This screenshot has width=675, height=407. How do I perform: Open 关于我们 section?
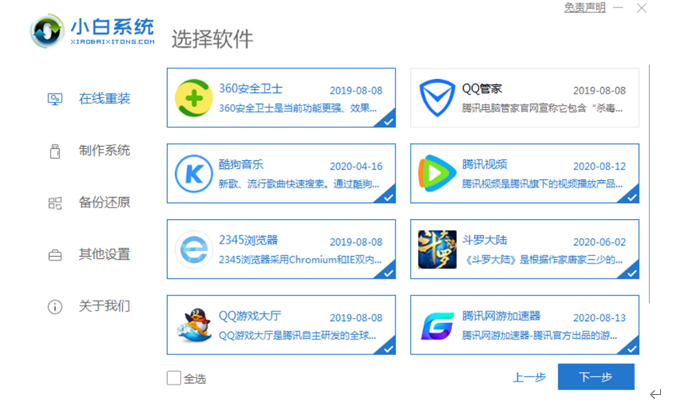104,306
